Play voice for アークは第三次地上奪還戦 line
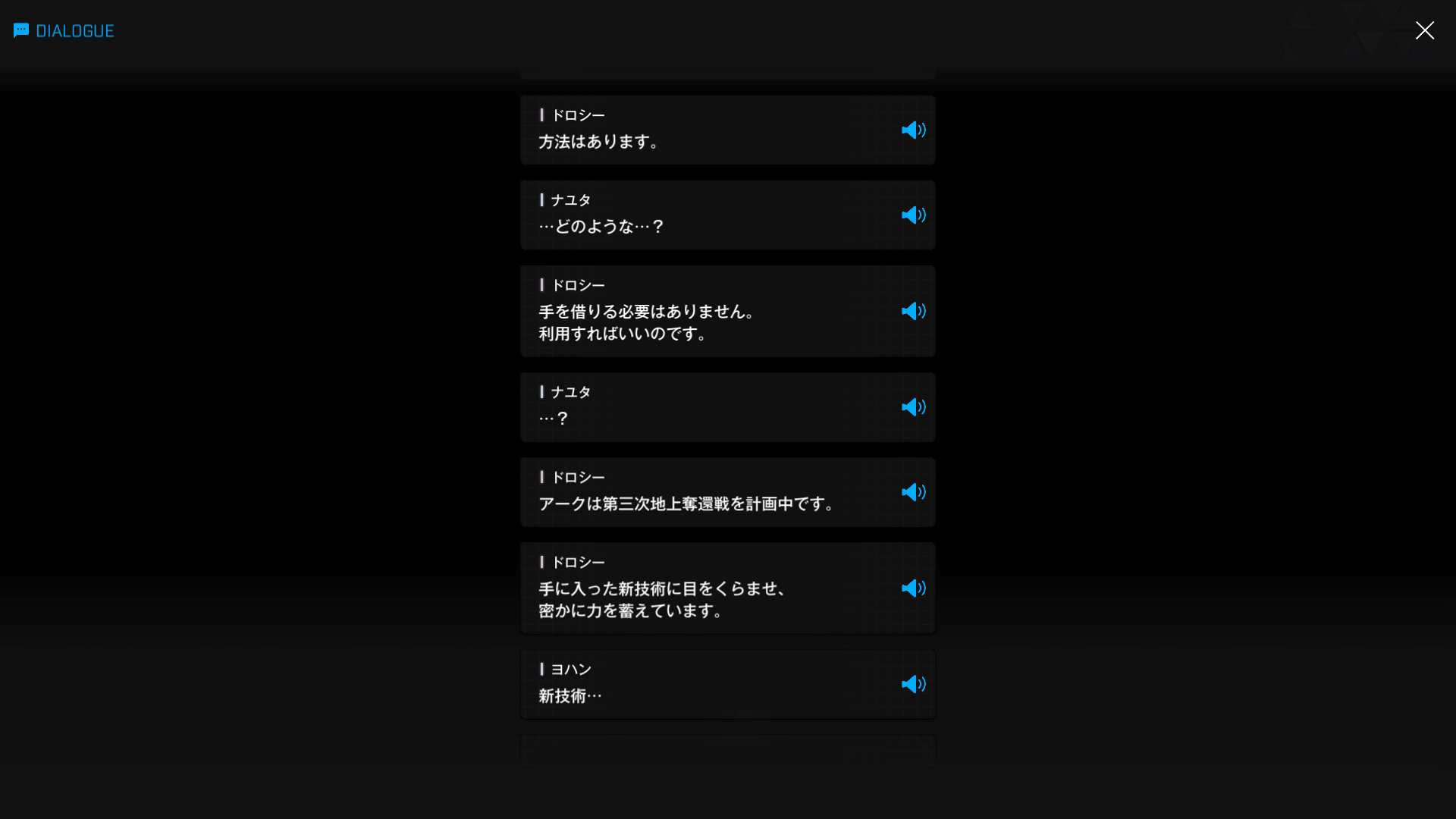The image size is (1456, 819). click(x=913, y=492)
